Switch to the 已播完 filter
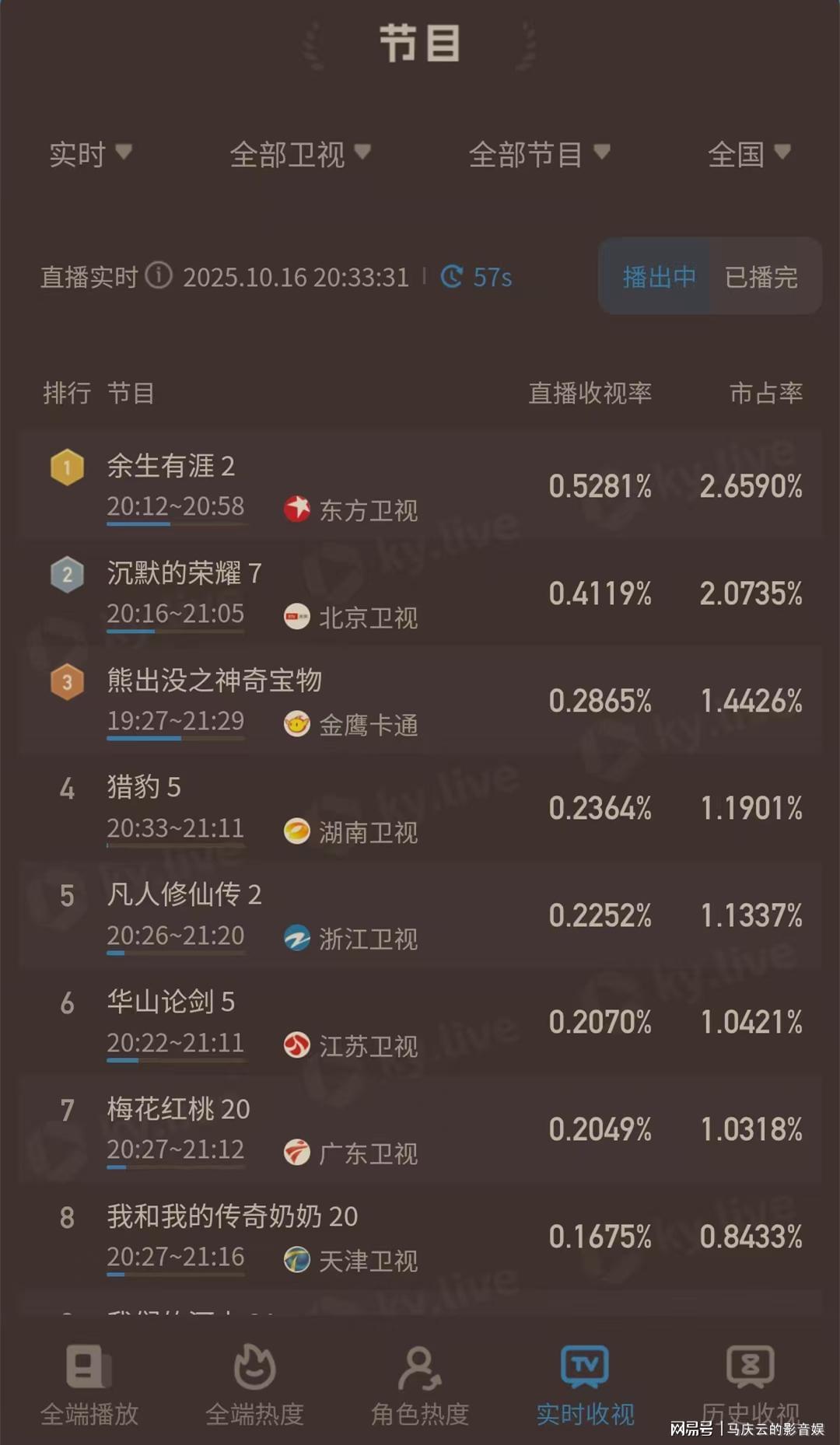Image resolution: width=840 pixels, height=1445 pixels. (762, 277)
